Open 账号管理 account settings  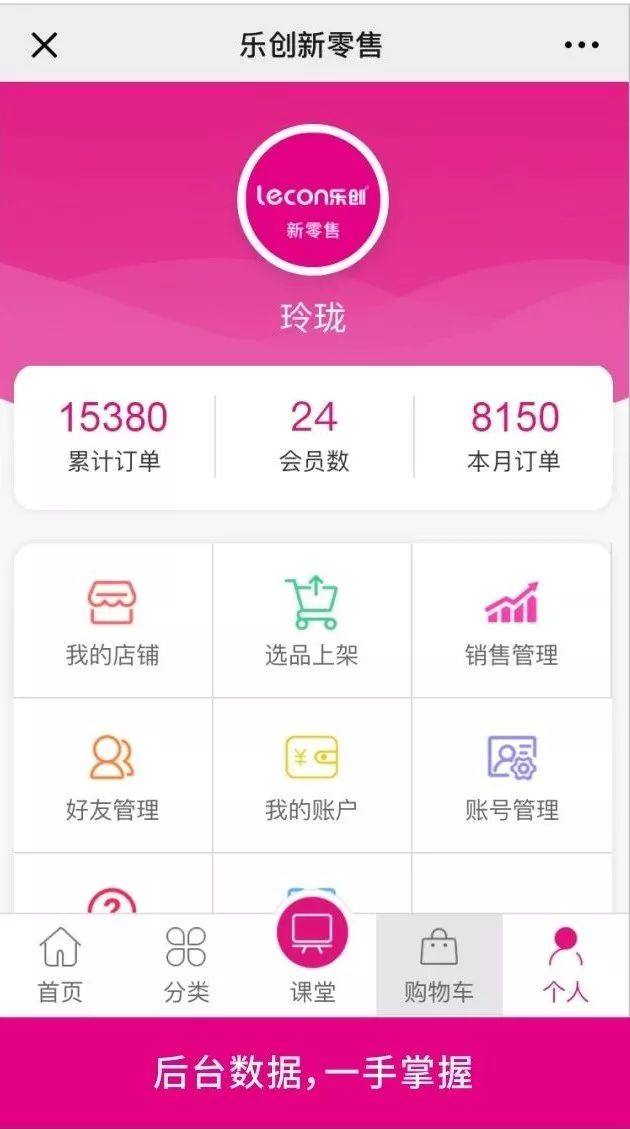click(x=511, y=777)
